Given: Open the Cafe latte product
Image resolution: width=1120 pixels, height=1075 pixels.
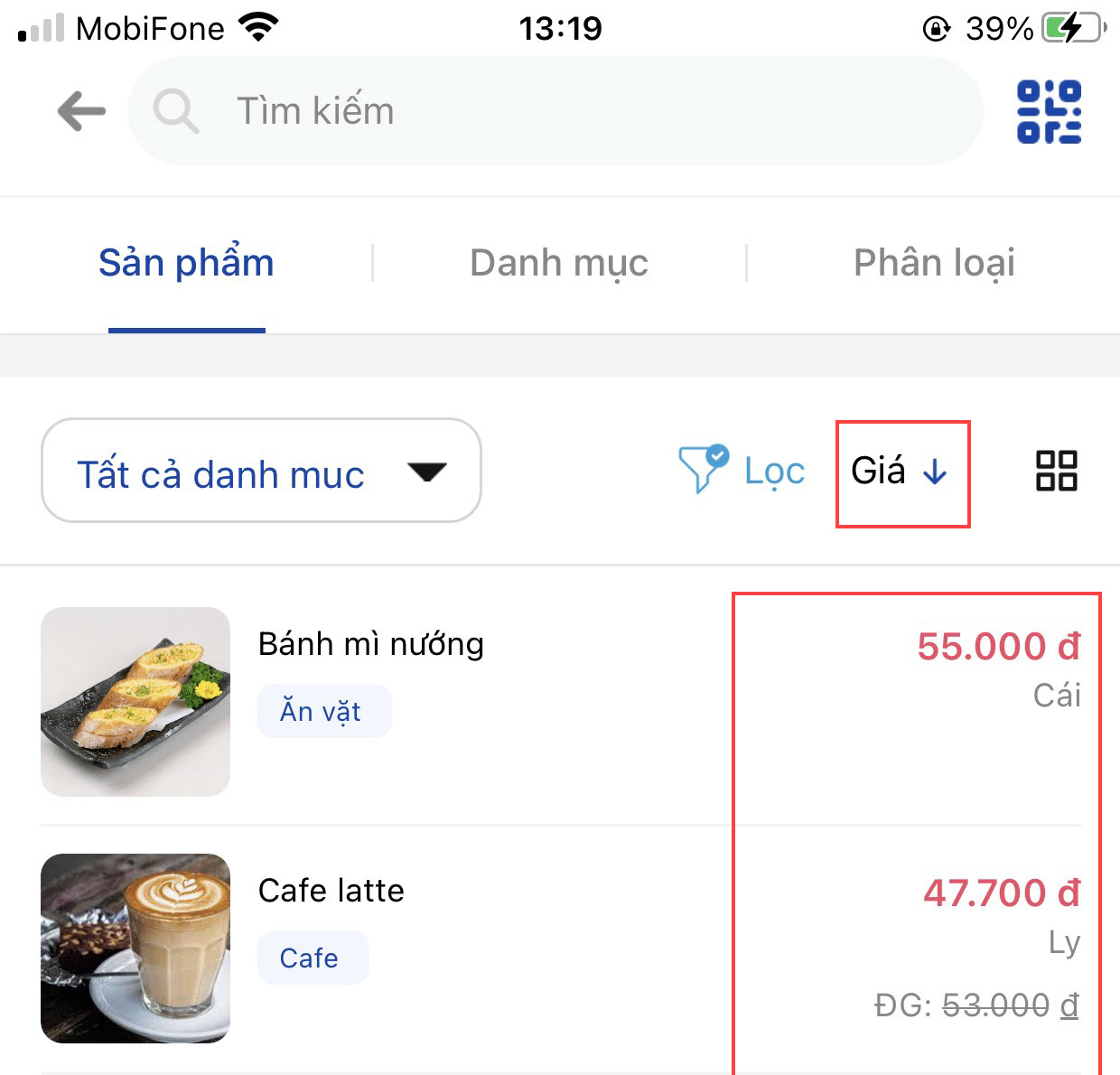Looking at the screenshot, I should [x=331, y=891].
